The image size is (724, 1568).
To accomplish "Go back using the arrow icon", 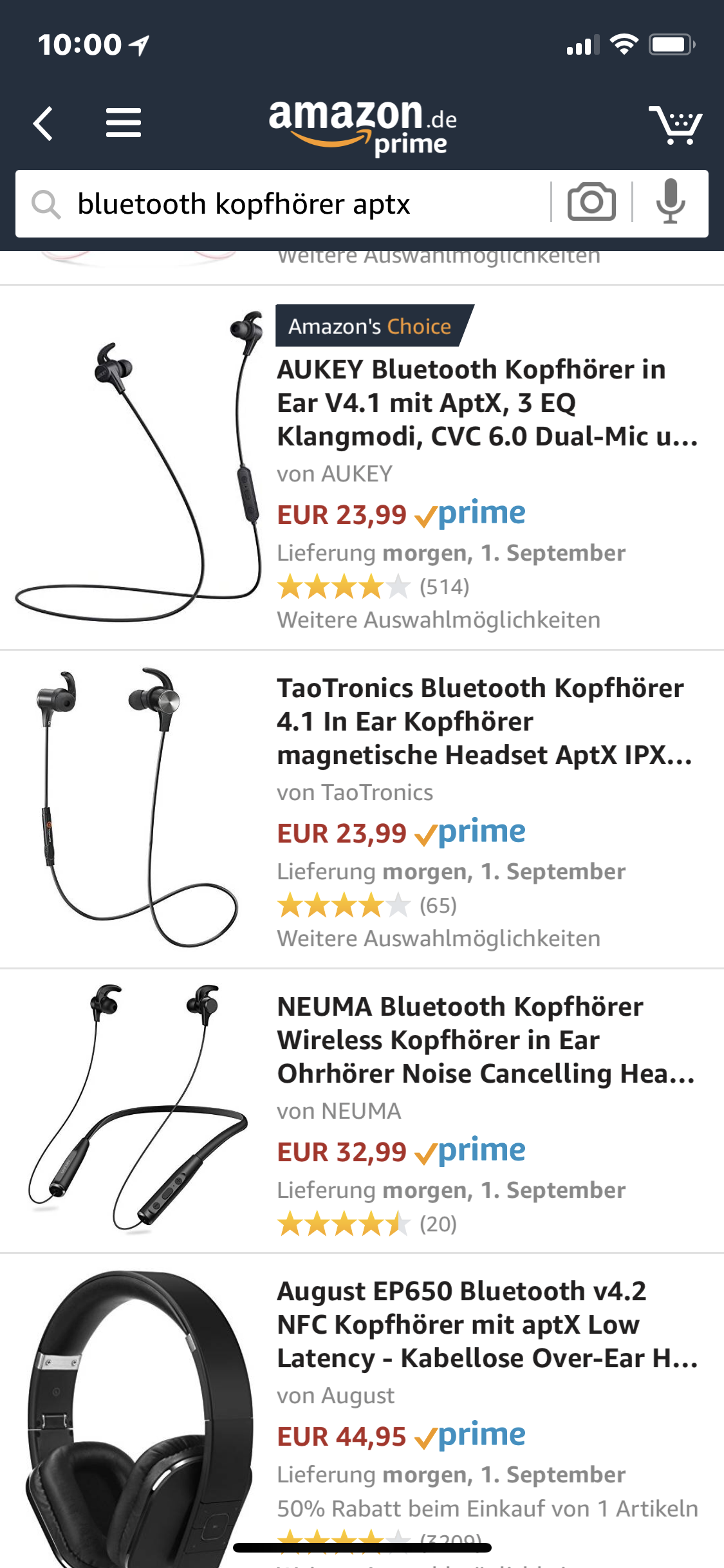I will (43, 123).
